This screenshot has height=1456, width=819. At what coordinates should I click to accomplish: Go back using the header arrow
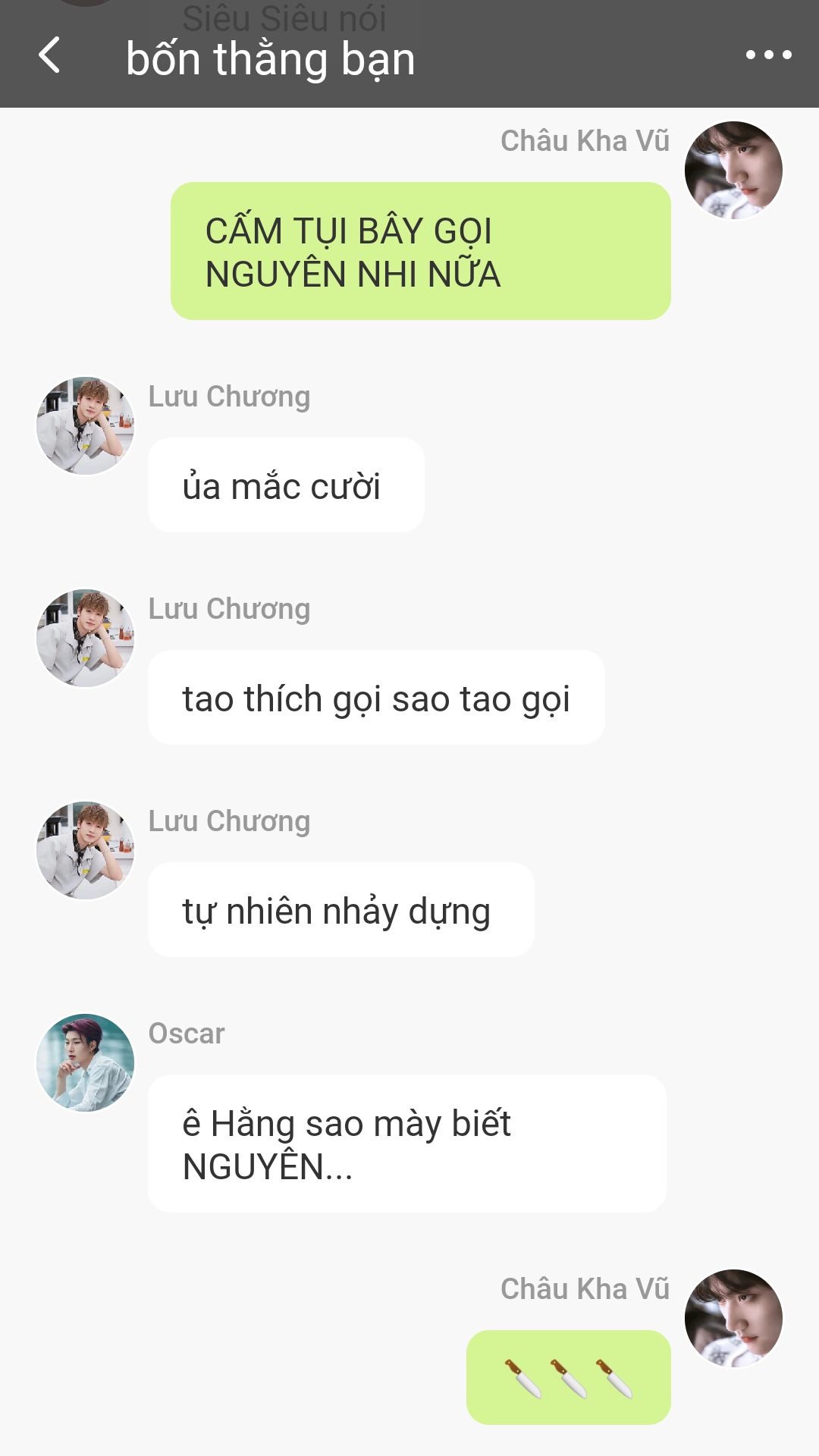pyautogui.click(x=49, y=55)
